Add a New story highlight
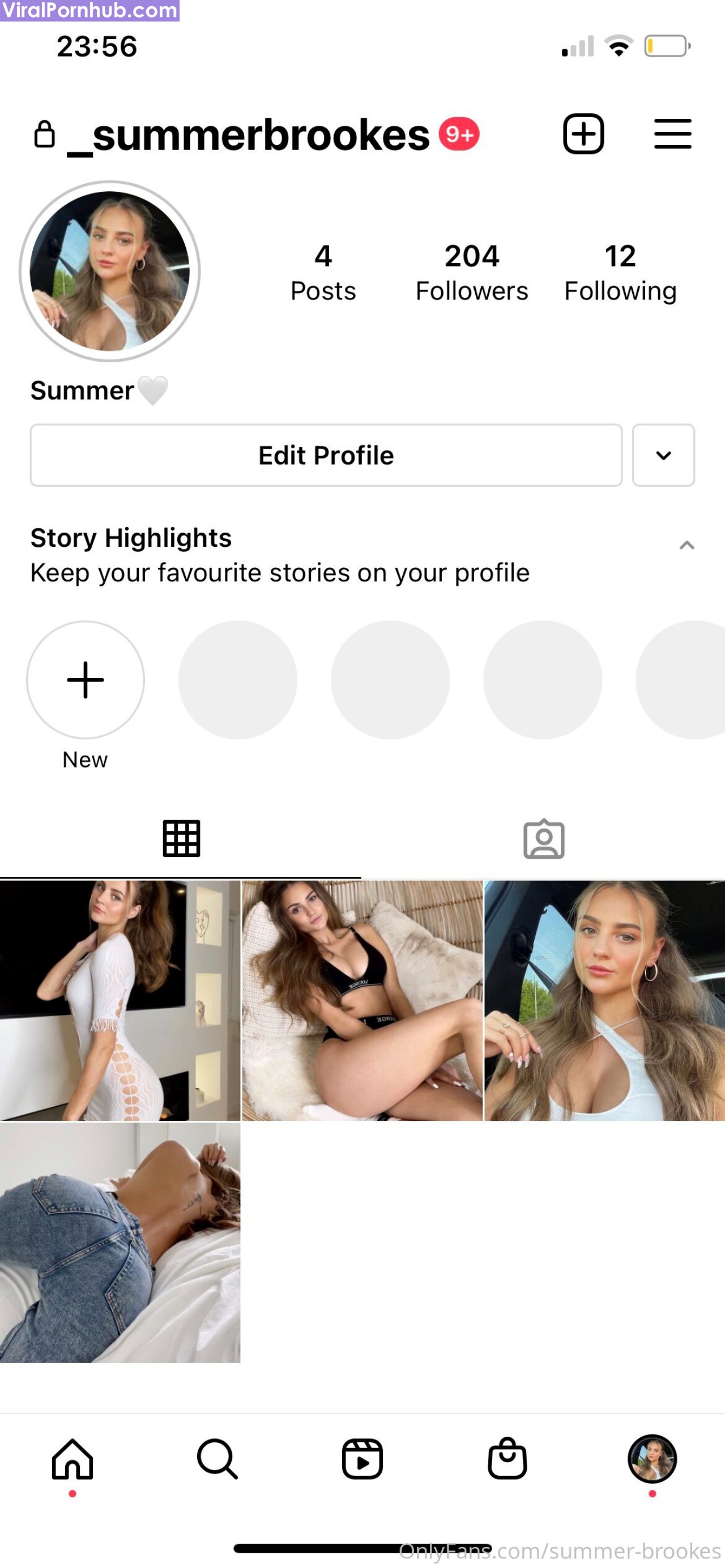 point(86,680)
